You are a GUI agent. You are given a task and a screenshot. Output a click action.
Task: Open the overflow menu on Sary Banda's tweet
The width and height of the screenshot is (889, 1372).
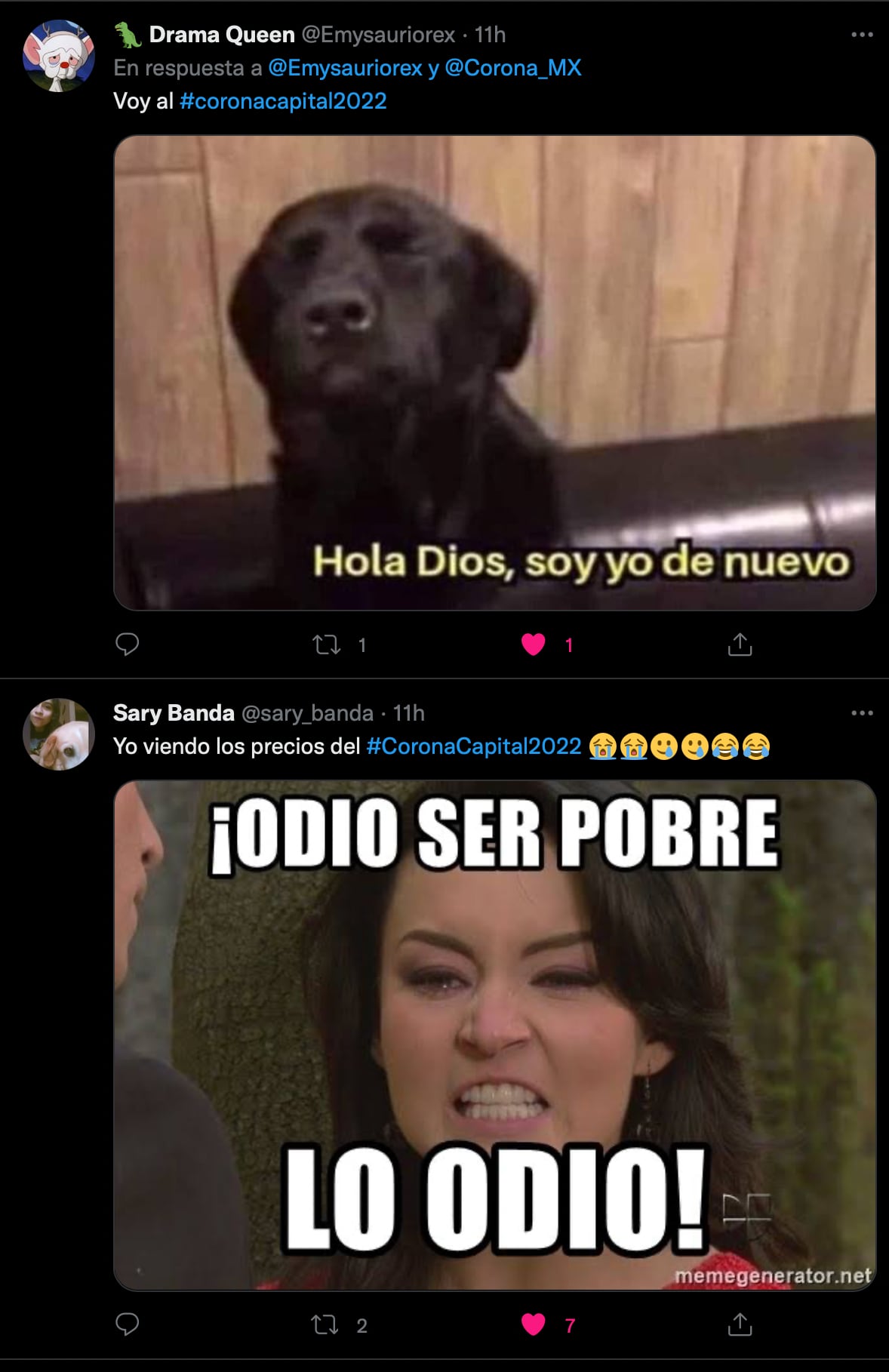861,713
